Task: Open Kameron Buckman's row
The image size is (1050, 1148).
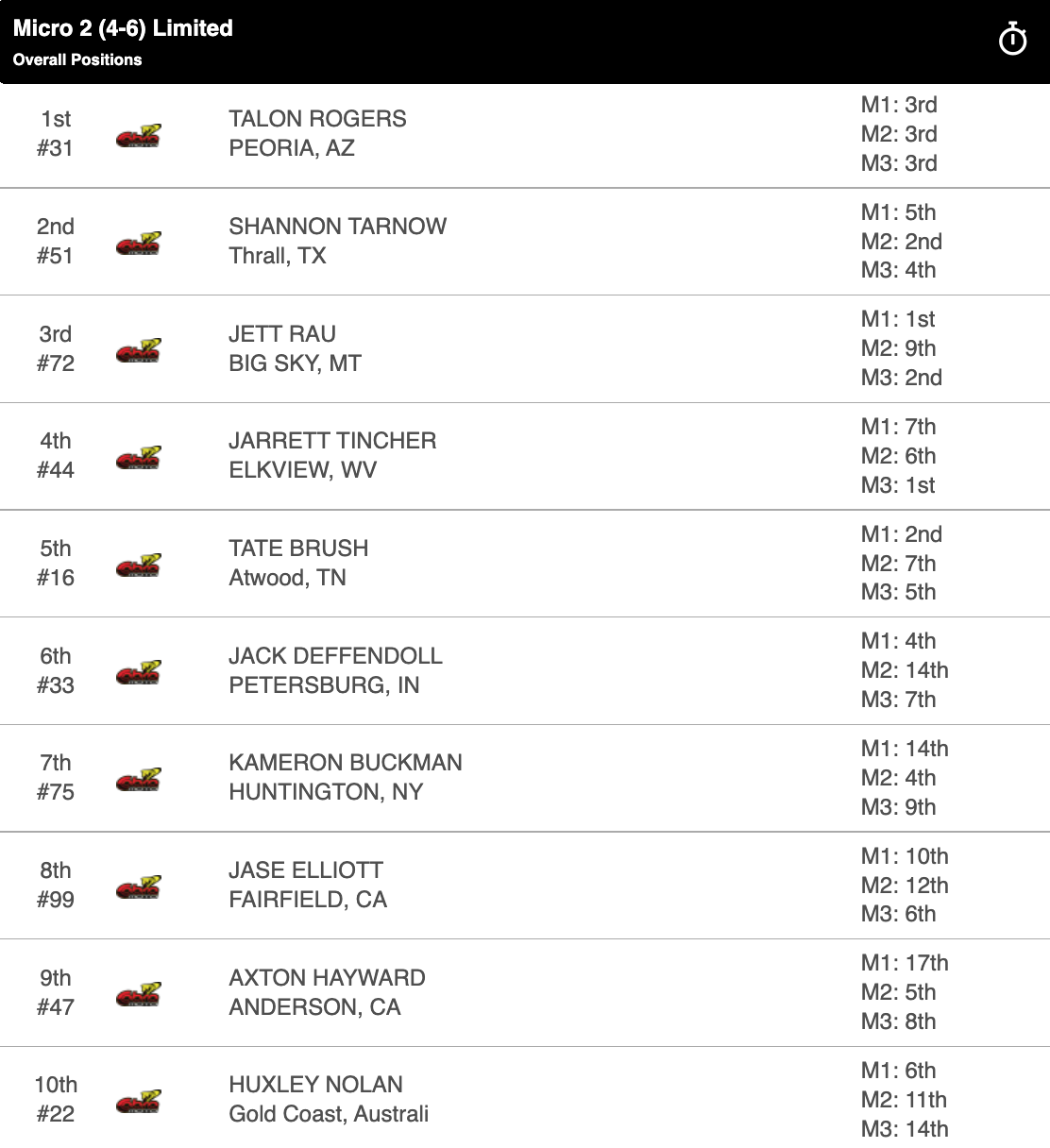Action: (x=346, y=777)
